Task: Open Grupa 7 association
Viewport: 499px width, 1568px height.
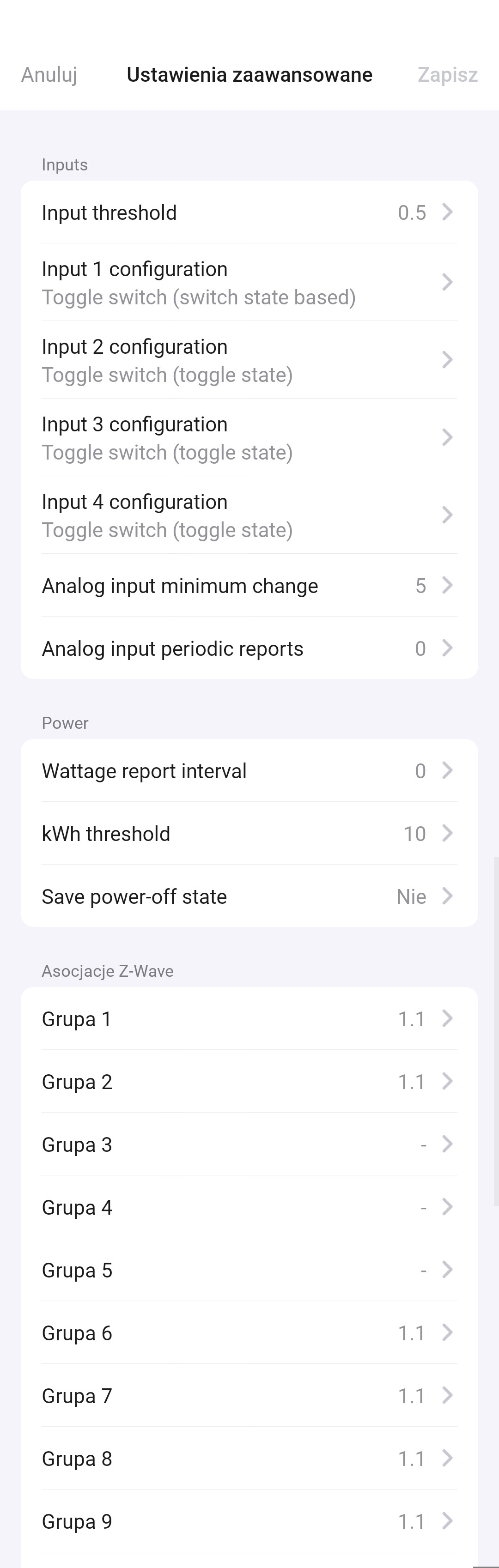Action: (249, 1396)
